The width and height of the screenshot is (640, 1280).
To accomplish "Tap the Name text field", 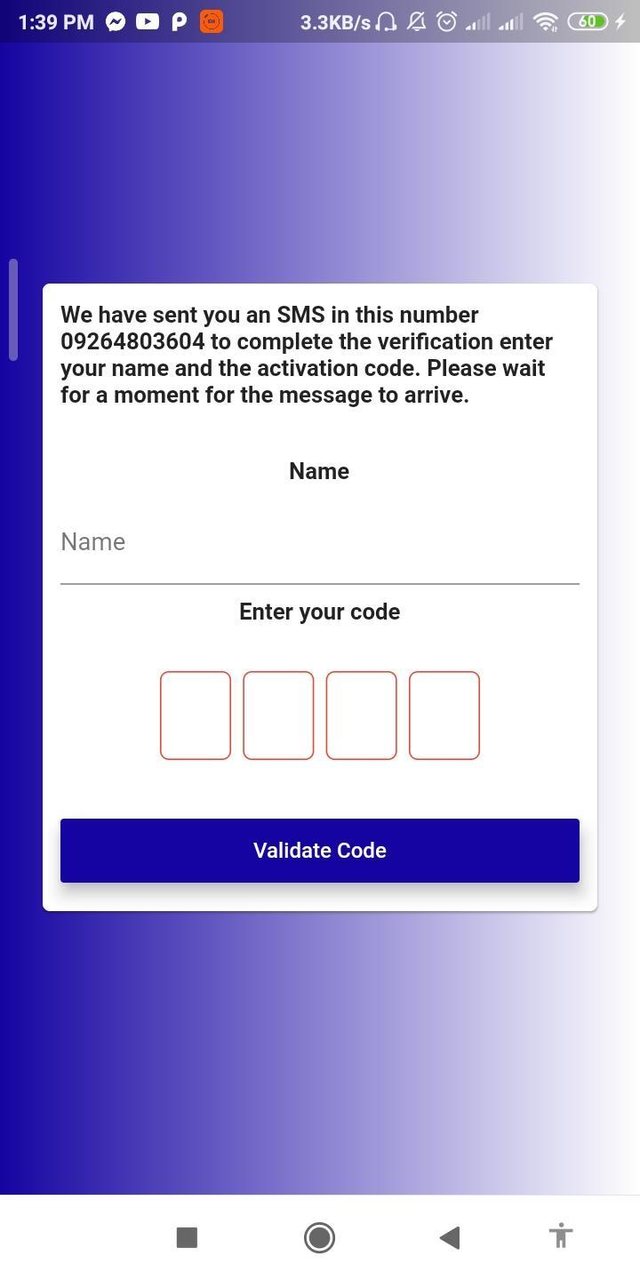I will (x=319, y=543).
